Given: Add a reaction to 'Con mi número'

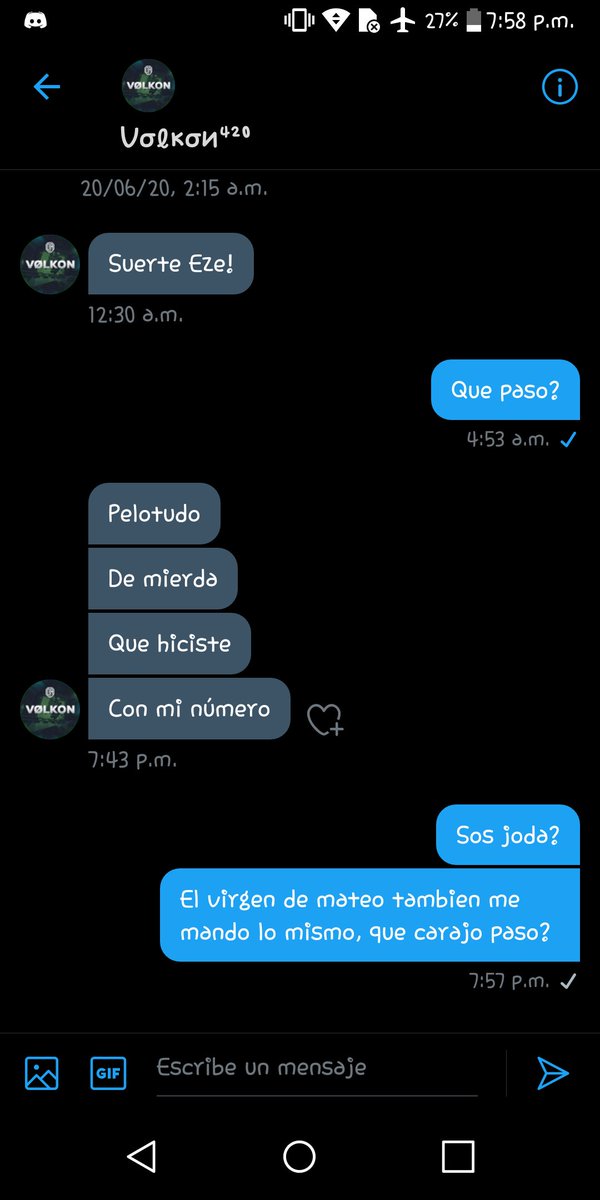Looking at the screenshot, I should 325,720.
